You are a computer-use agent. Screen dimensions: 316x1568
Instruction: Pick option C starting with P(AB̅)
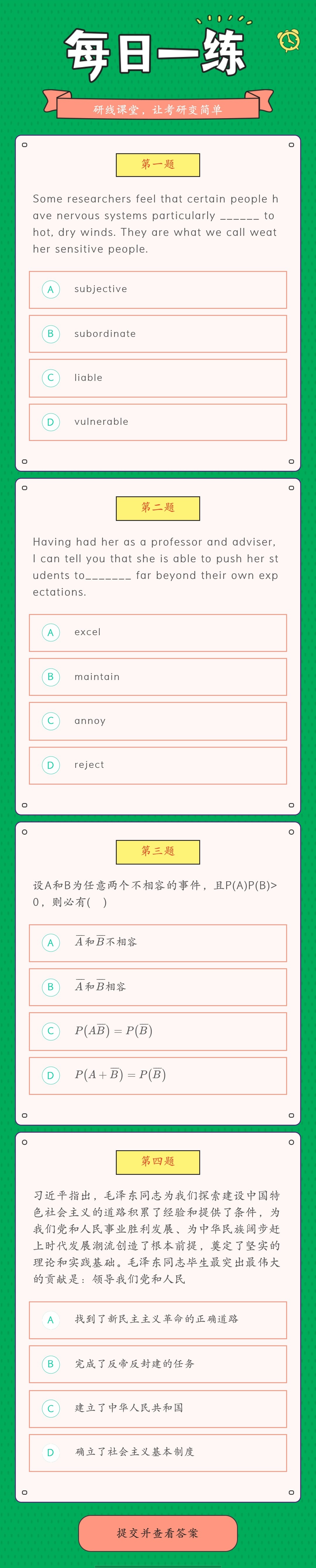click(x=157, y=1031)
